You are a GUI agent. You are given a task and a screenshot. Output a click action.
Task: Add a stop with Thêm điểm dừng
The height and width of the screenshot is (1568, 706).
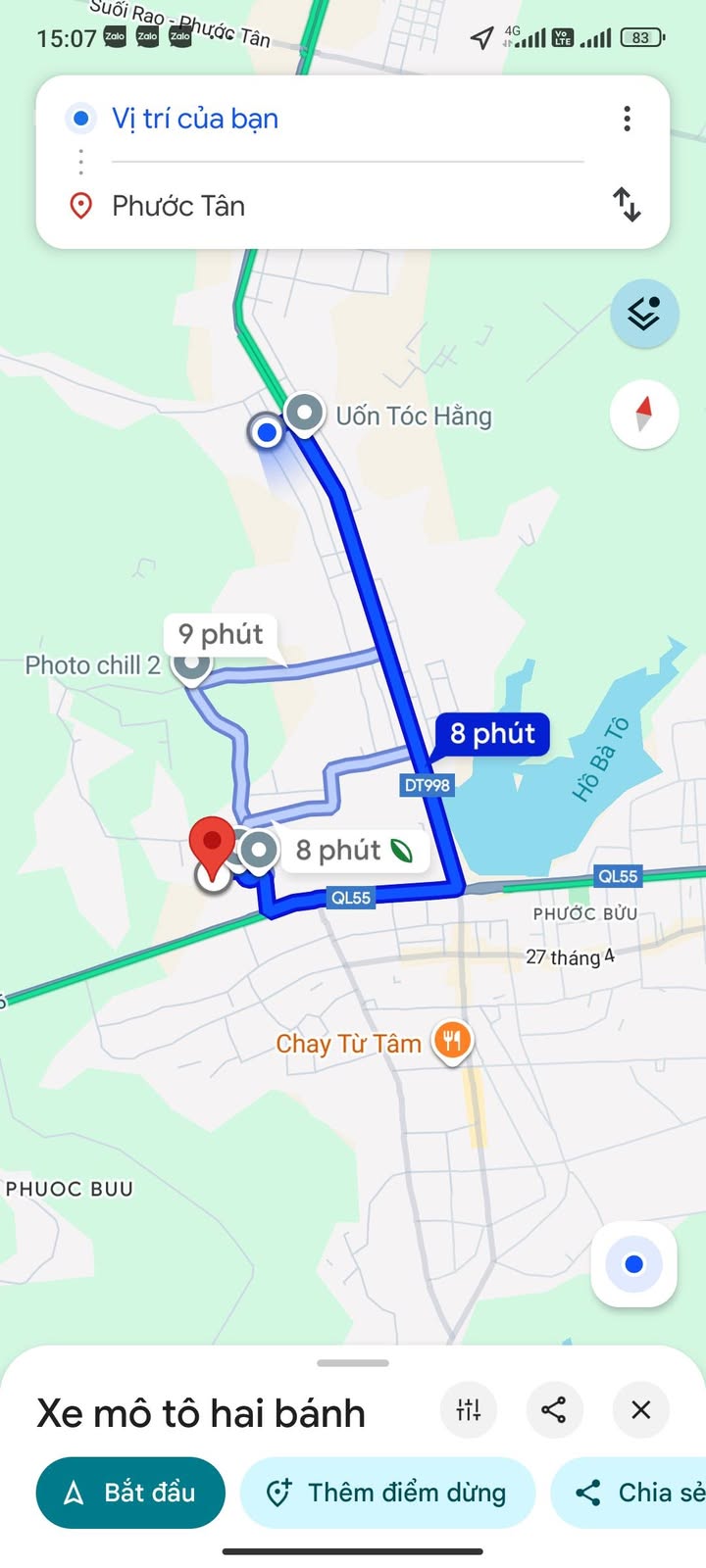pos(387,1493)
